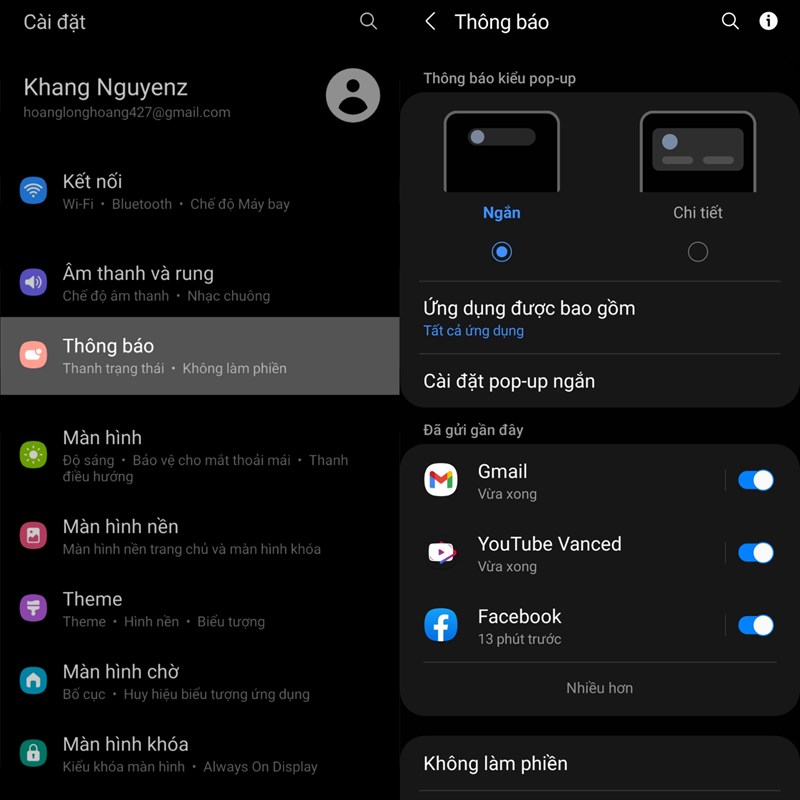Go back from Thông báo screen
This screenshot has height=800, width=800.
(431, 21)
